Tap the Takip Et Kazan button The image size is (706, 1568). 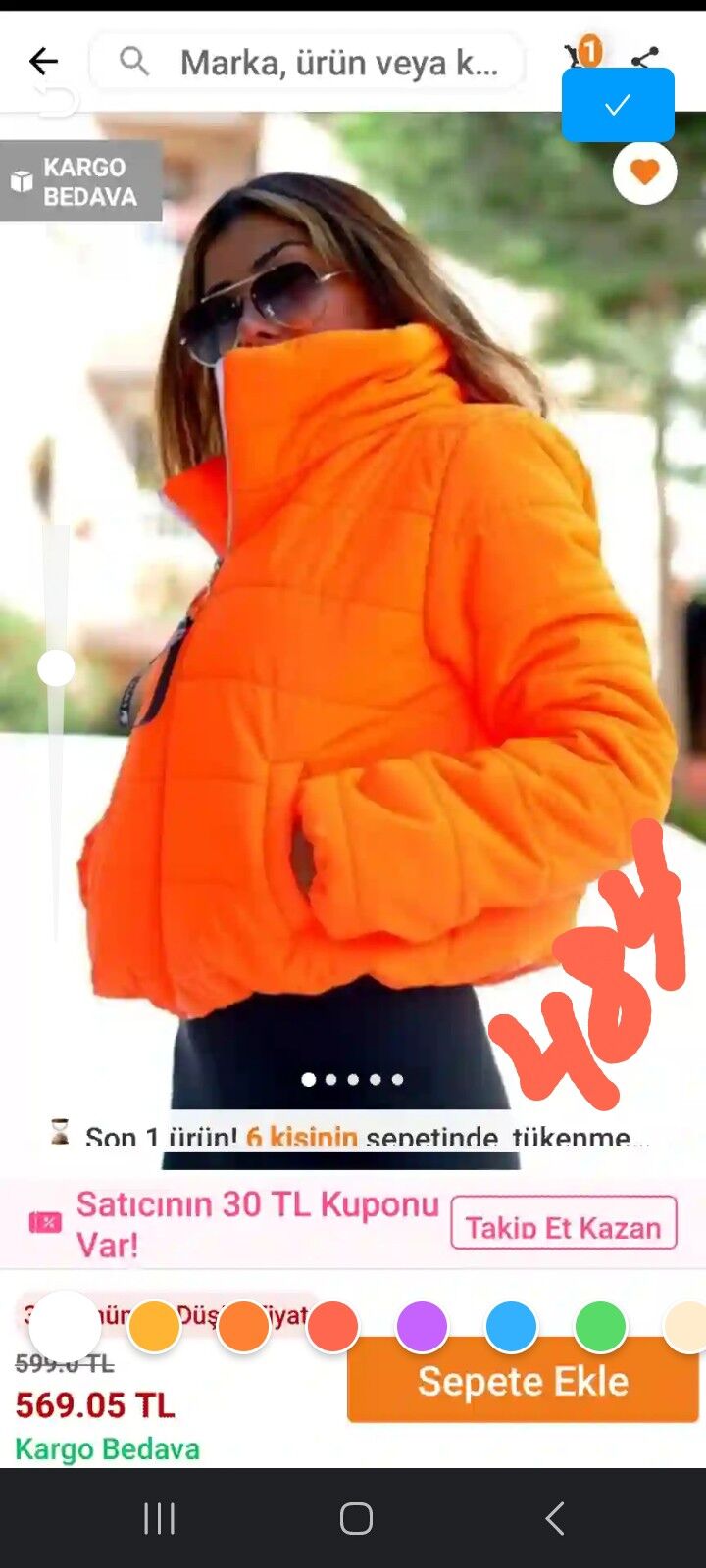click(x=564, y=1223)
